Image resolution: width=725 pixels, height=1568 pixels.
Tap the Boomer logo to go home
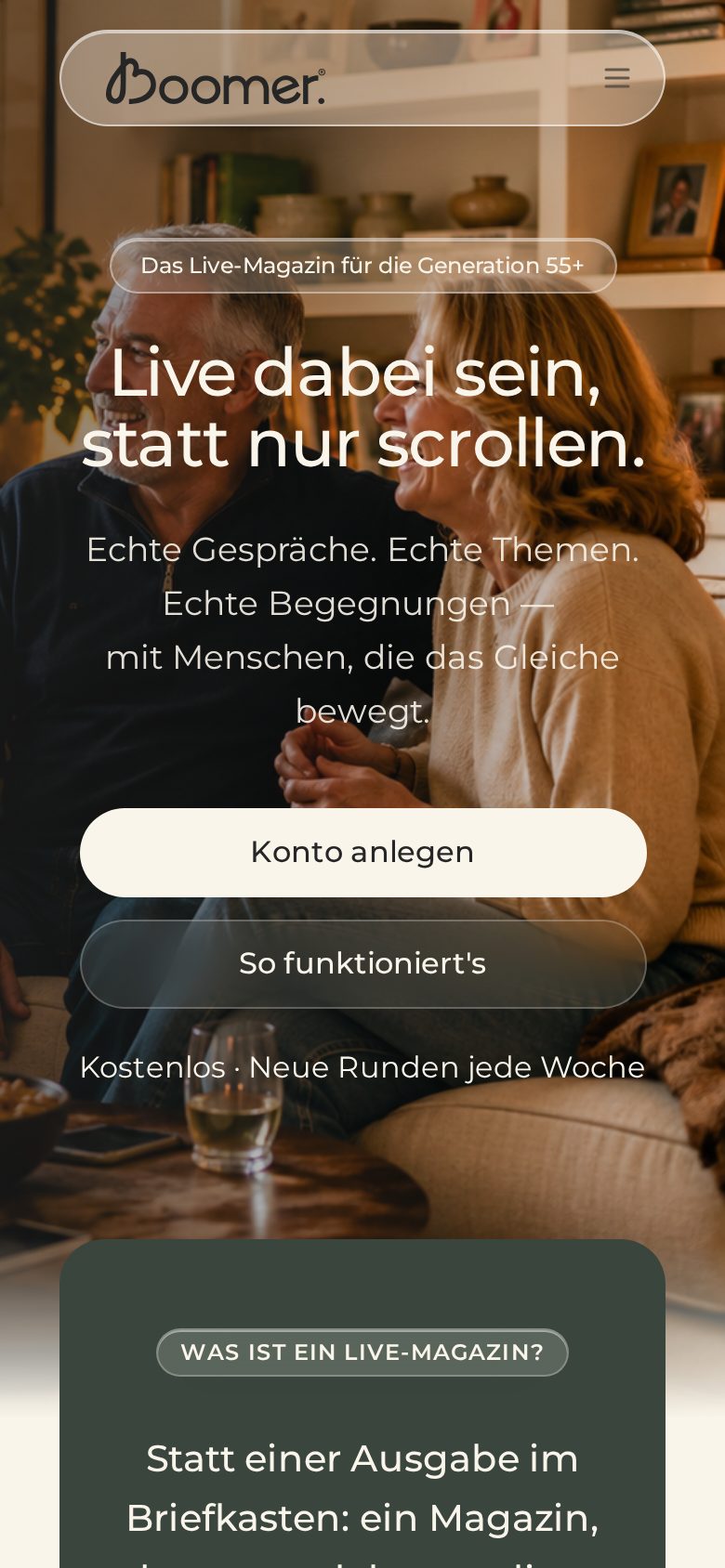216,78
